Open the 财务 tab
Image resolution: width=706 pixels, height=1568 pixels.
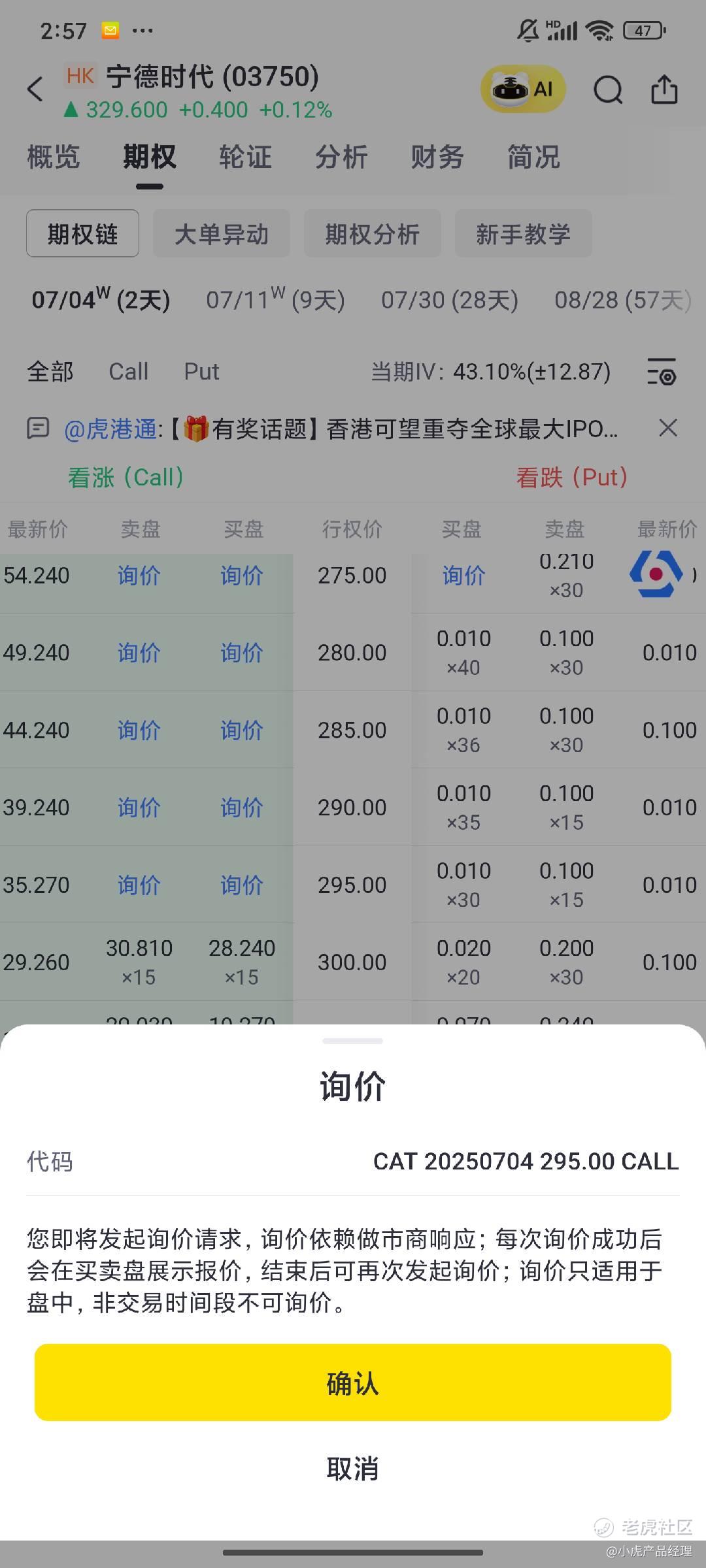tap(437, 157)
